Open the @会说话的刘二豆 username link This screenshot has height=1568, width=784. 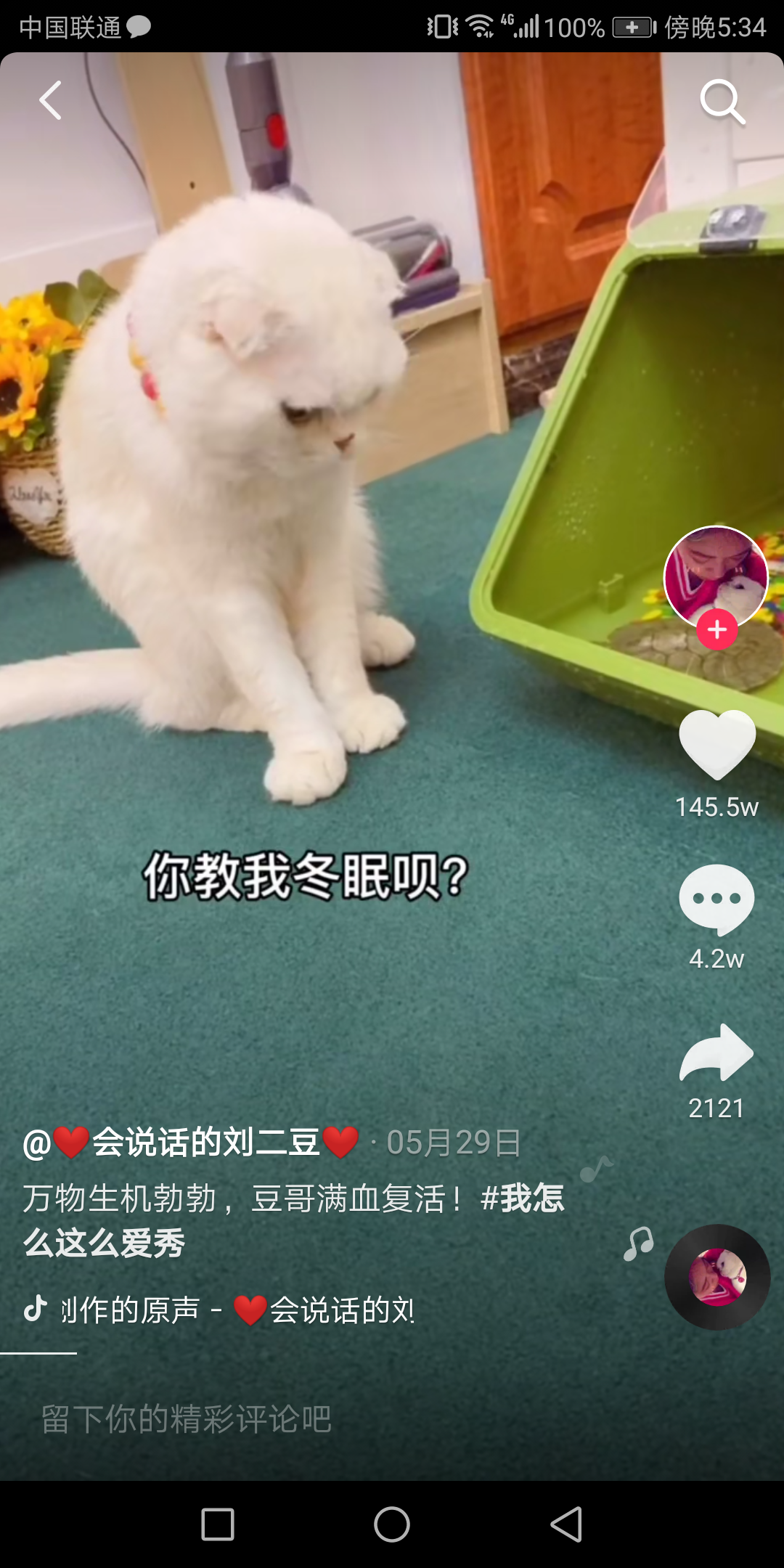click(x=192, y=1143)
